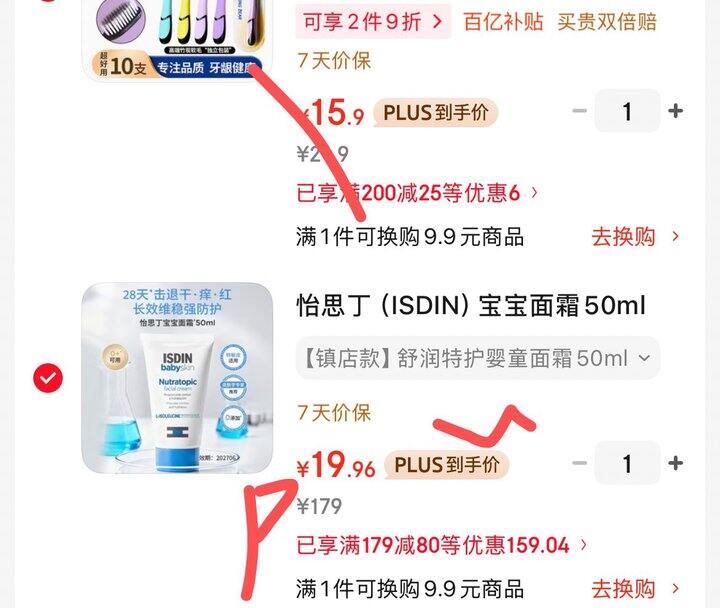Open the 可享2件9折 promotion tag
Screen dimensions: 720x608
(x=373, y=22)
